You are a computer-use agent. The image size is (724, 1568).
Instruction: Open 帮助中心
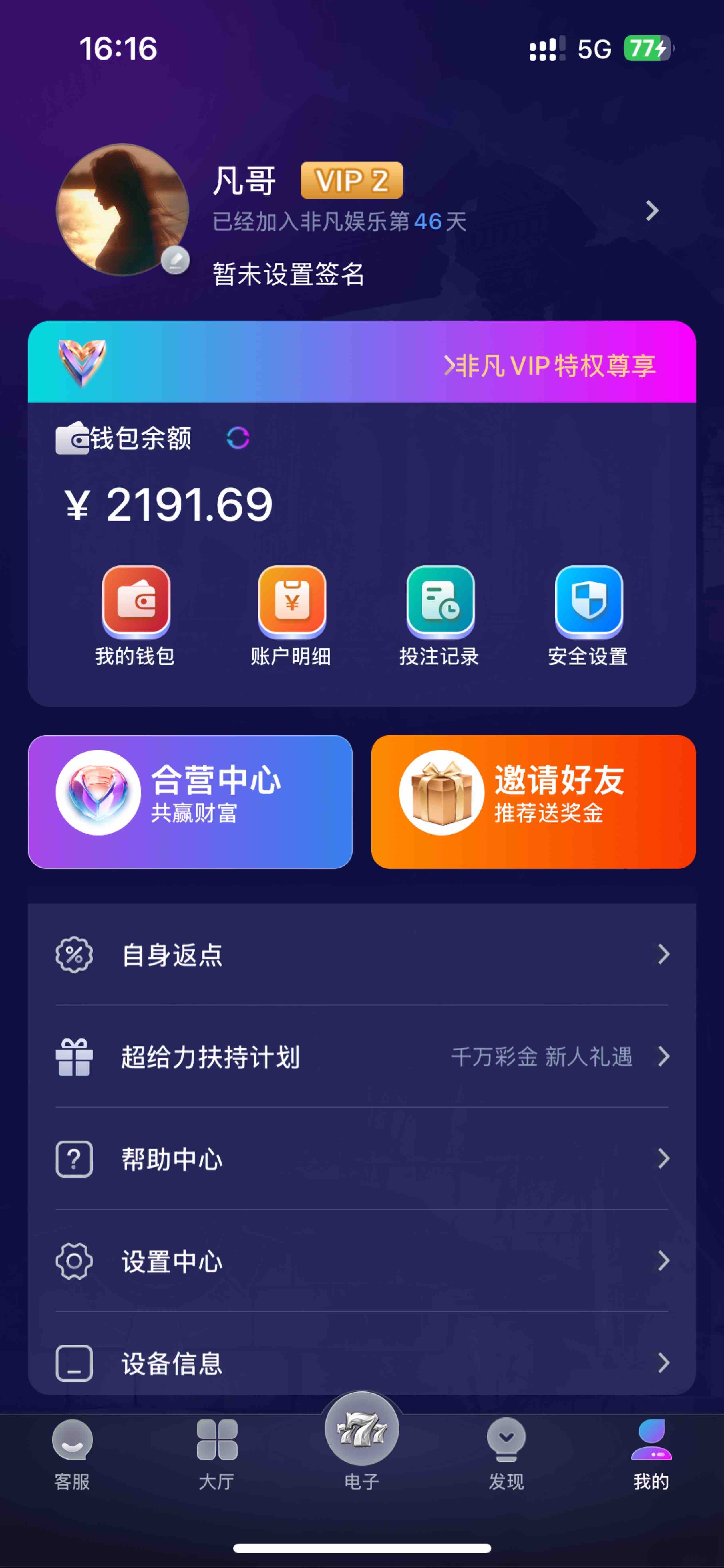[x=362, y=1159]
